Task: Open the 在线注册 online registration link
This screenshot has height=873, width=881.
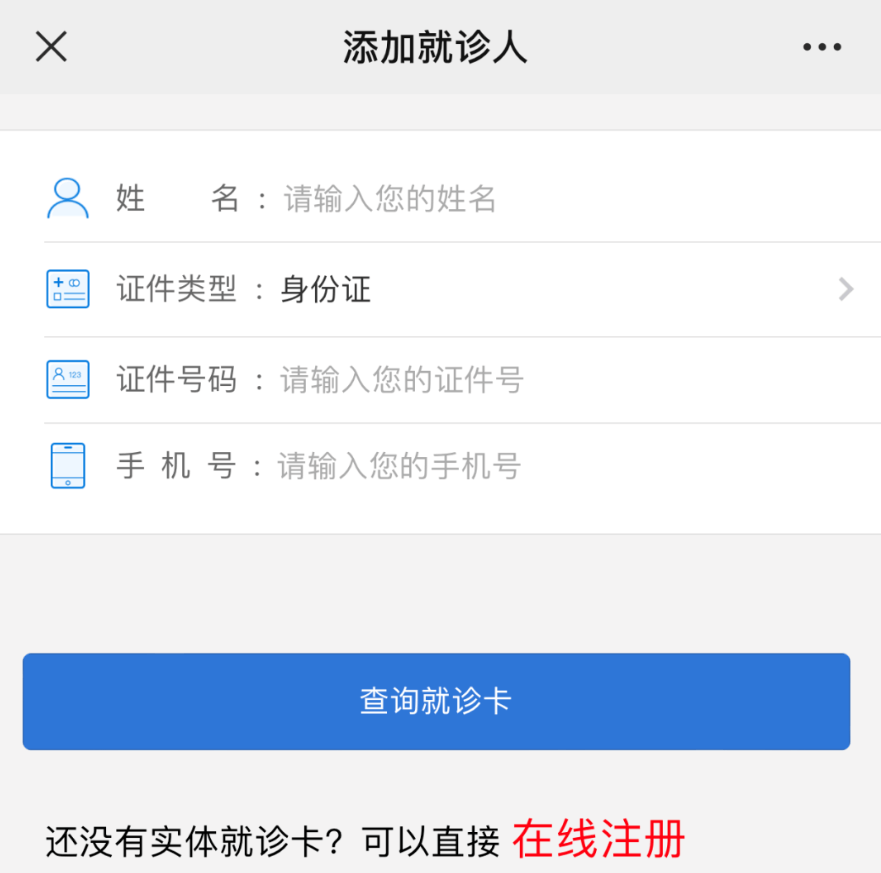Action: 598,839
